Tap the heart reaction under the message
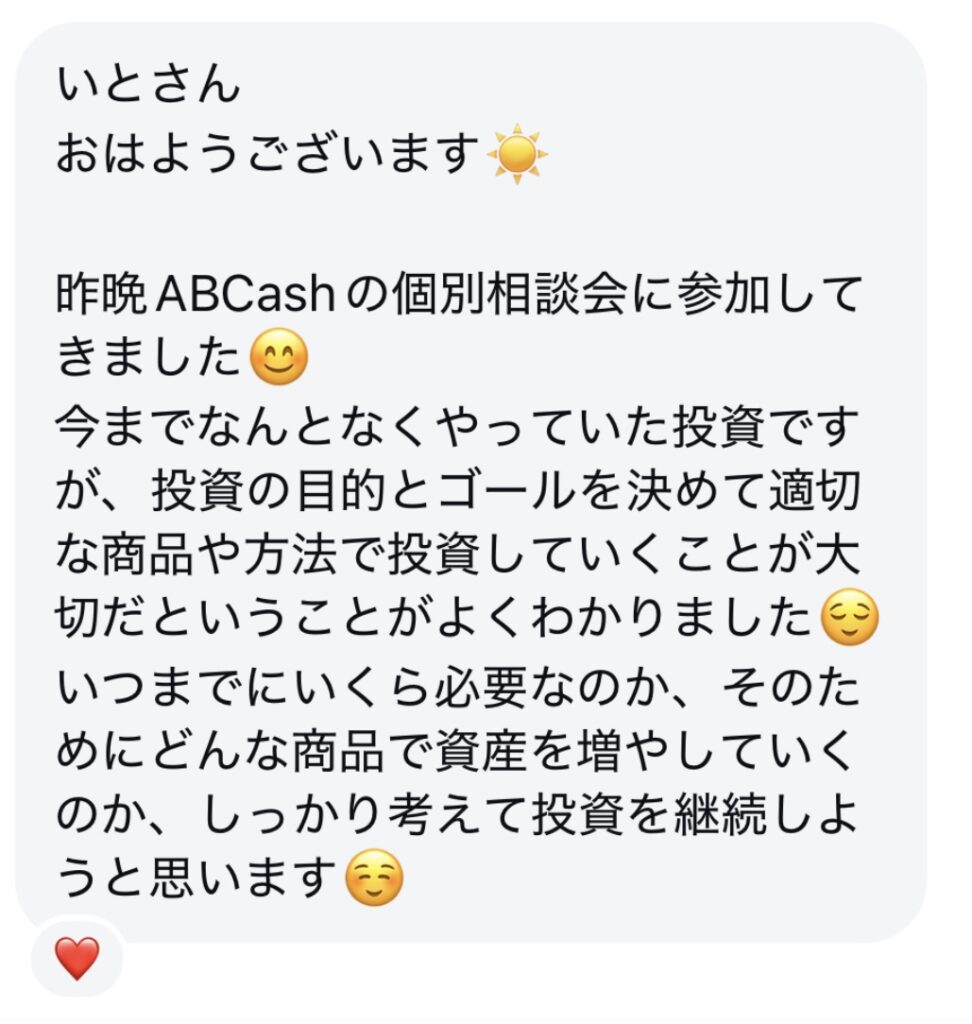The height and width of the screenshot is (1024, 972). click(x=77, y=958)
